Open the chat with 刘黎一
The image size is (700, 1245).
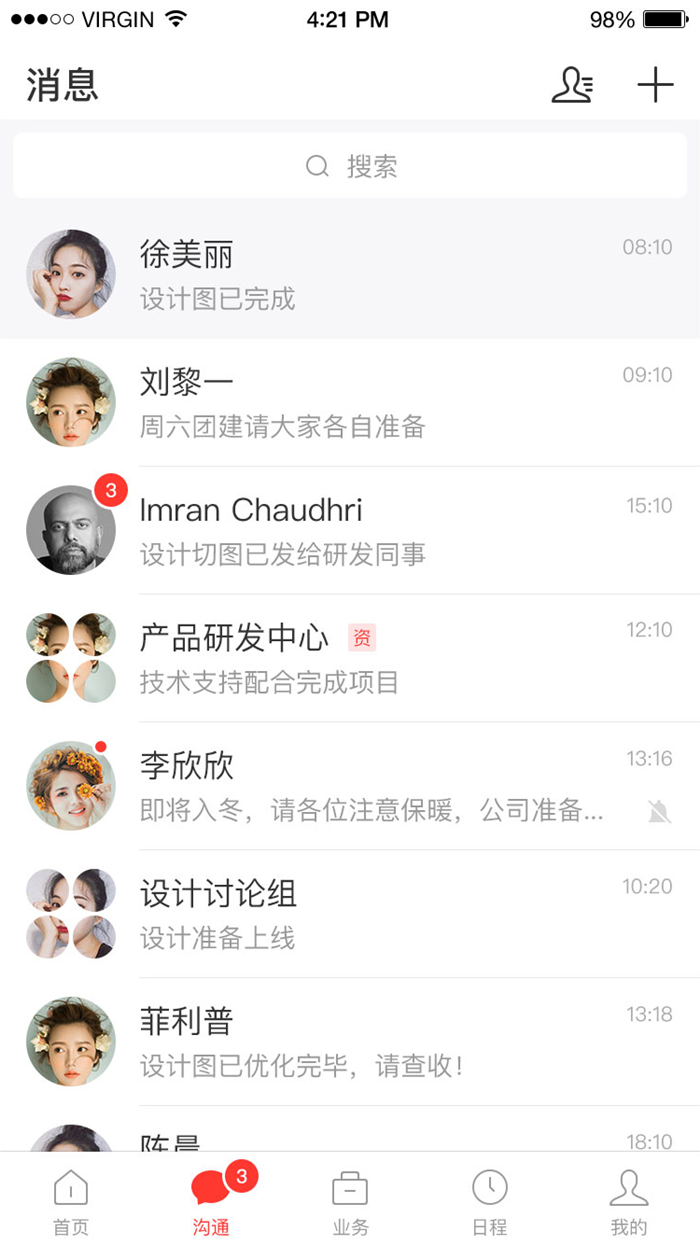(x=350, y=402)
